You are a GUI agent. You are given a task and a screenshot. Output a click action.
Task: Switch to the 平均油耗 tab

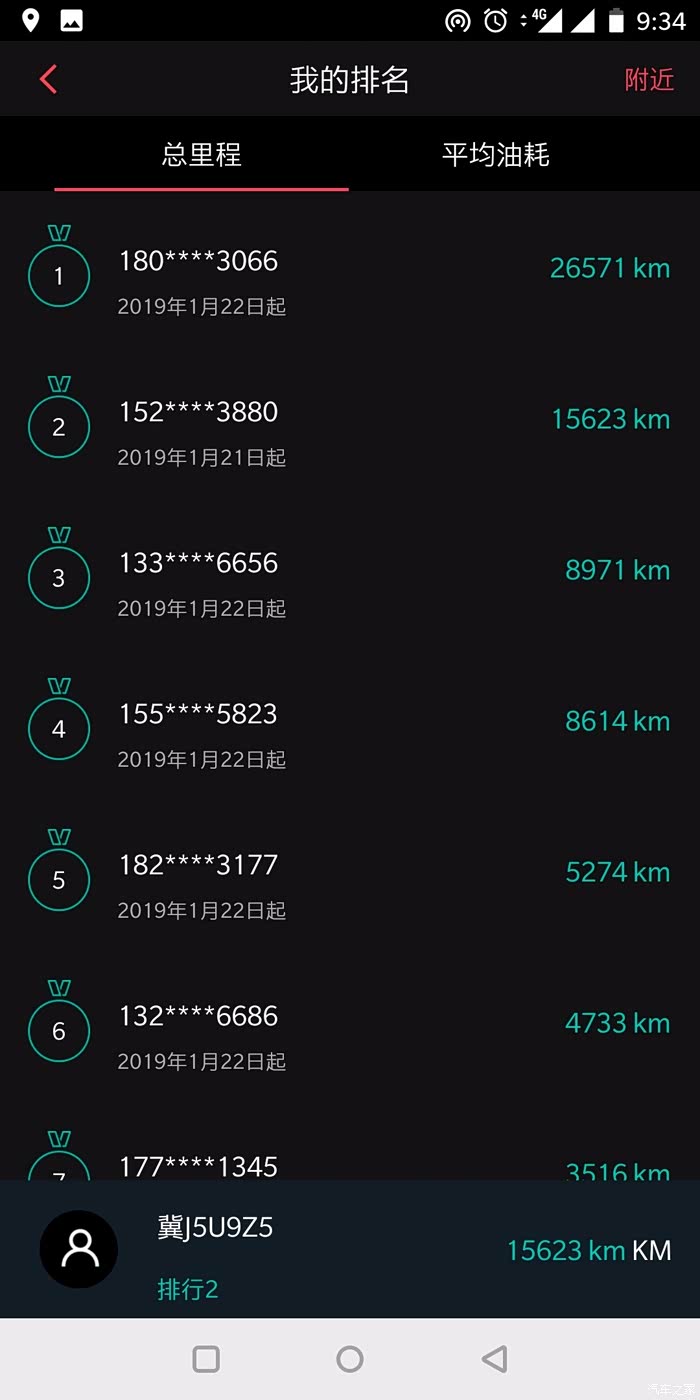496,155
